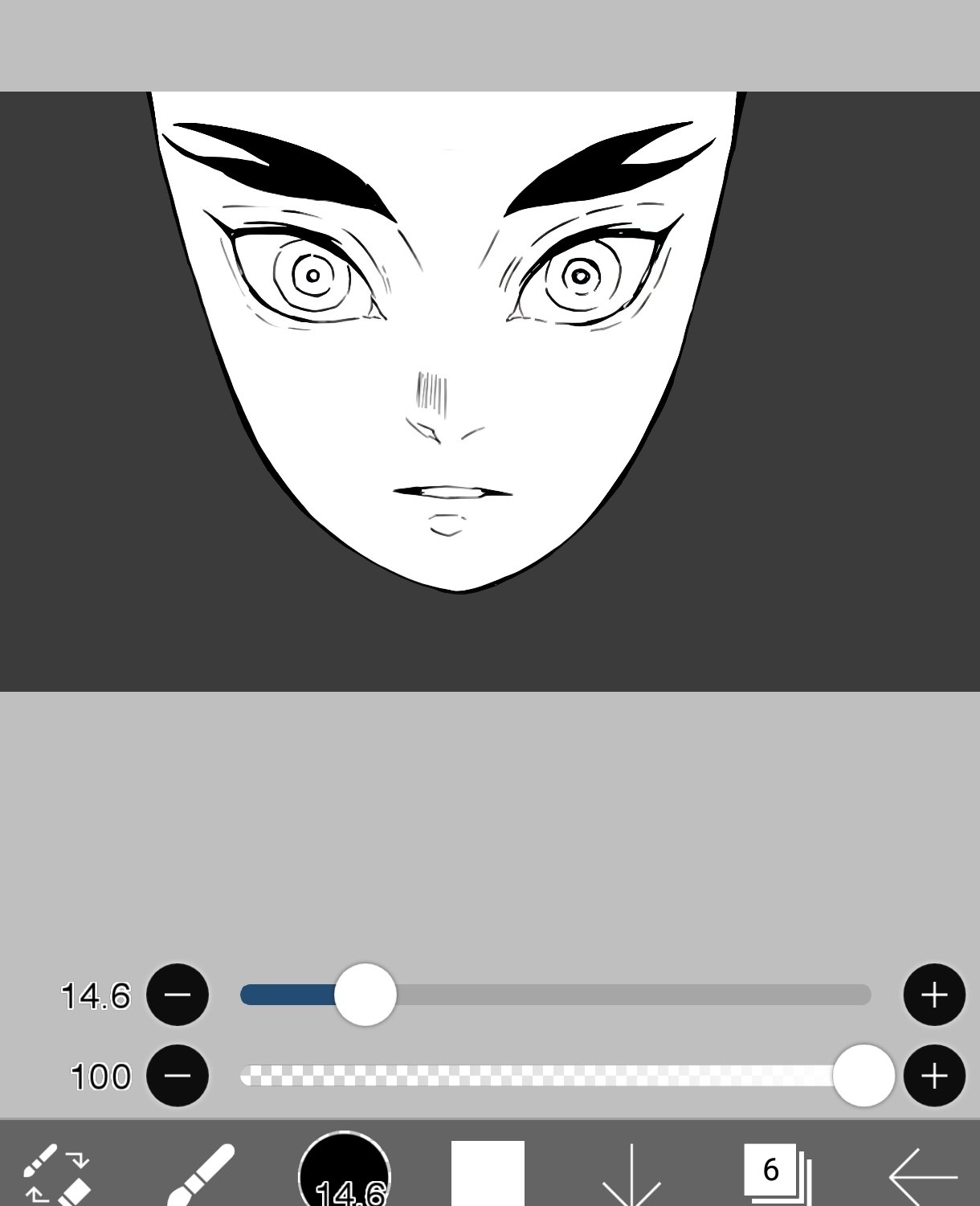The image size is (980, 1206).
Task: Decrease brush size with minus button
Action: pos(178,995)
